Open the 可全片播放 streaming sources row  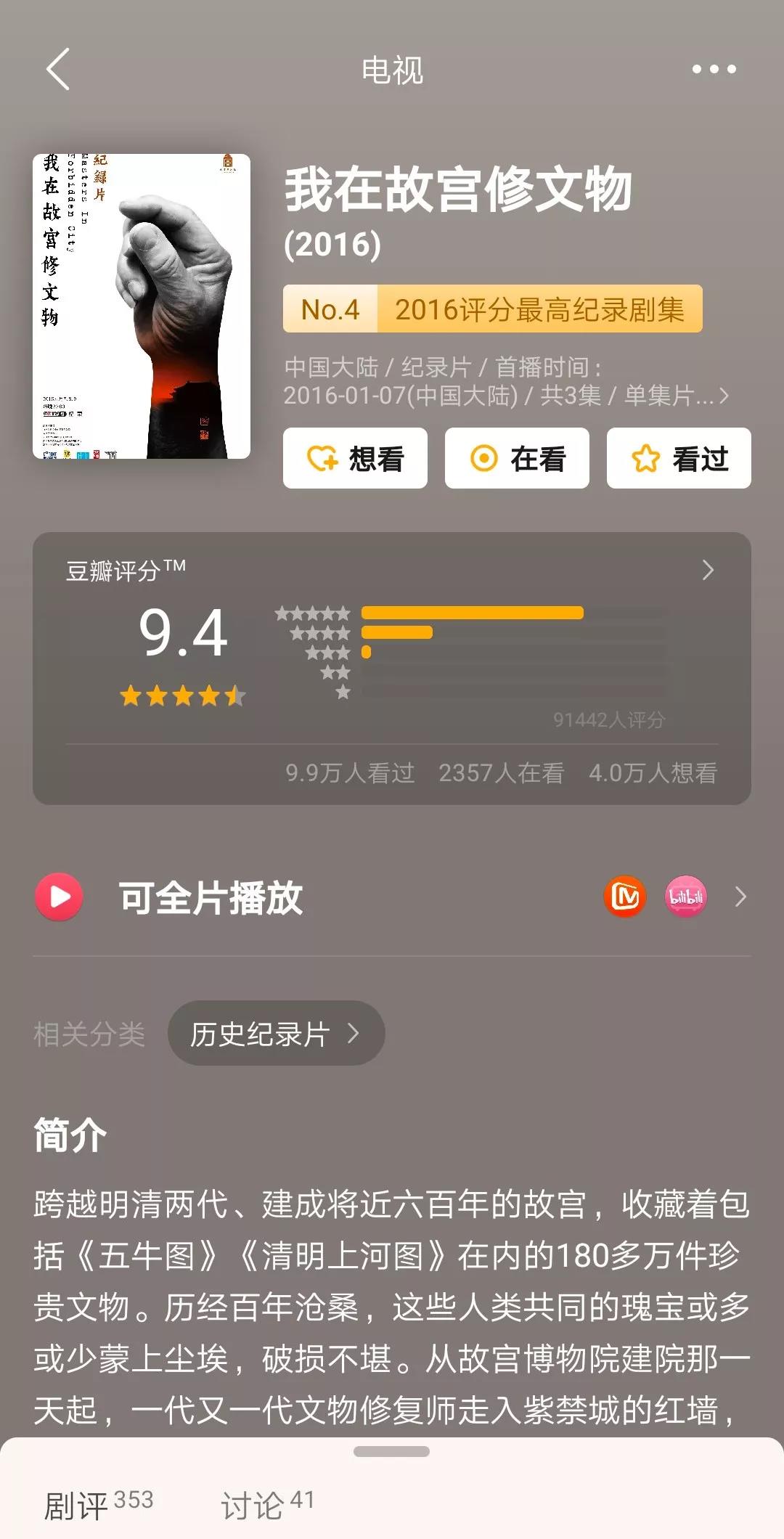[x=211, y=898]
